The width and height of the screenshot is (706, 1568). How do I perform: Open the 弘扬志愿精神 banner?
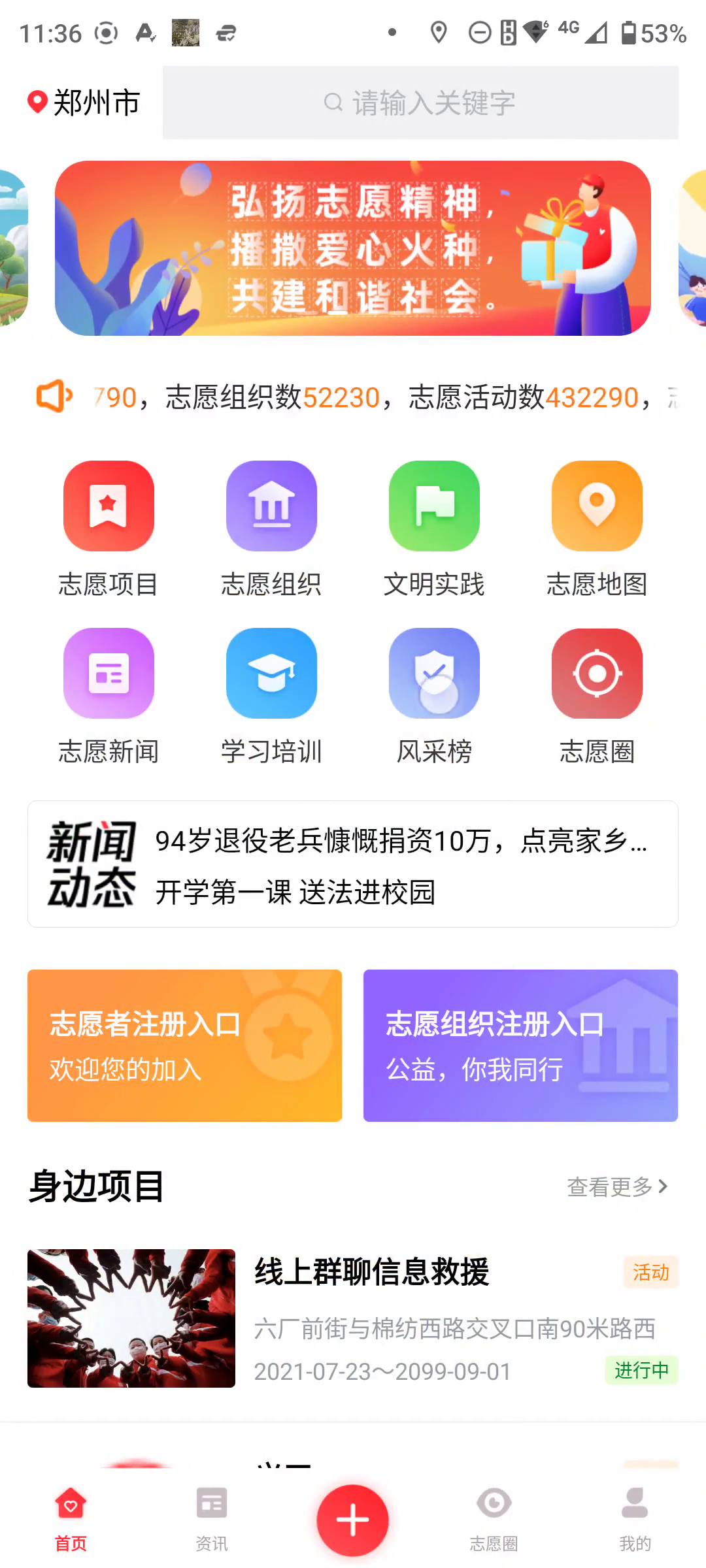point(353,248)
